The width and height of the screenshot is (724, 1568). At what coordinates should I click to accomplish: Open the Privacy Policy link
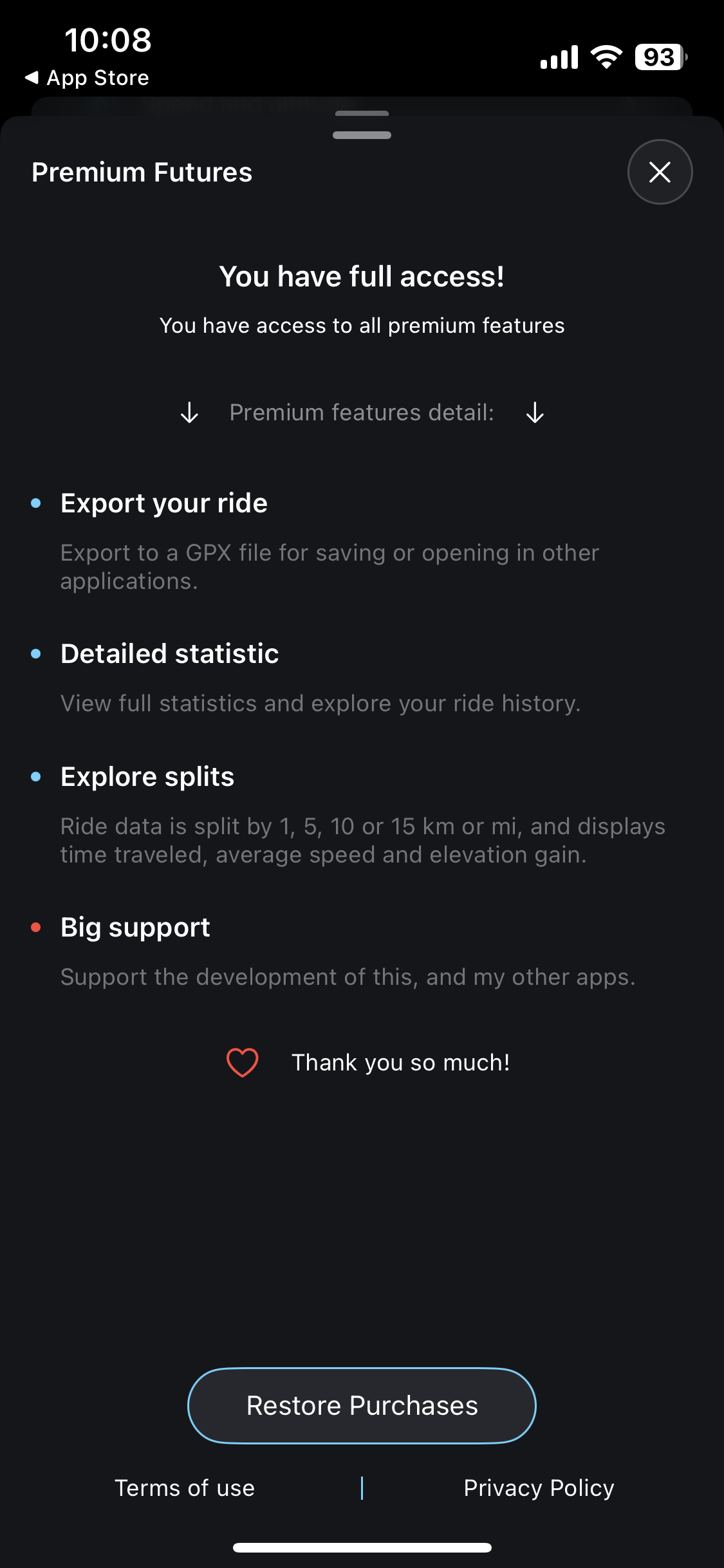(x=539, y=1488)
